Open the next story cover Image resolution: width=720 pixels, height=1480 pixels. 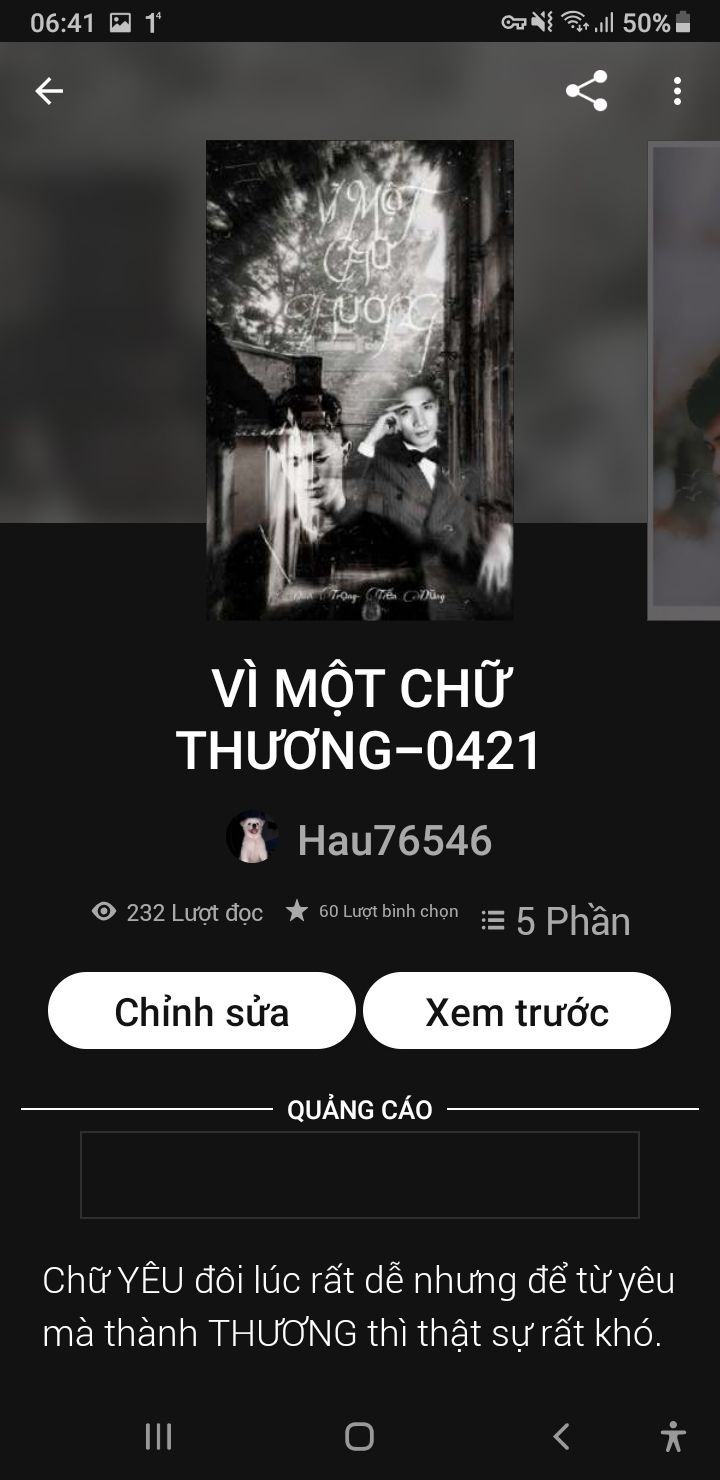(686, 380)
